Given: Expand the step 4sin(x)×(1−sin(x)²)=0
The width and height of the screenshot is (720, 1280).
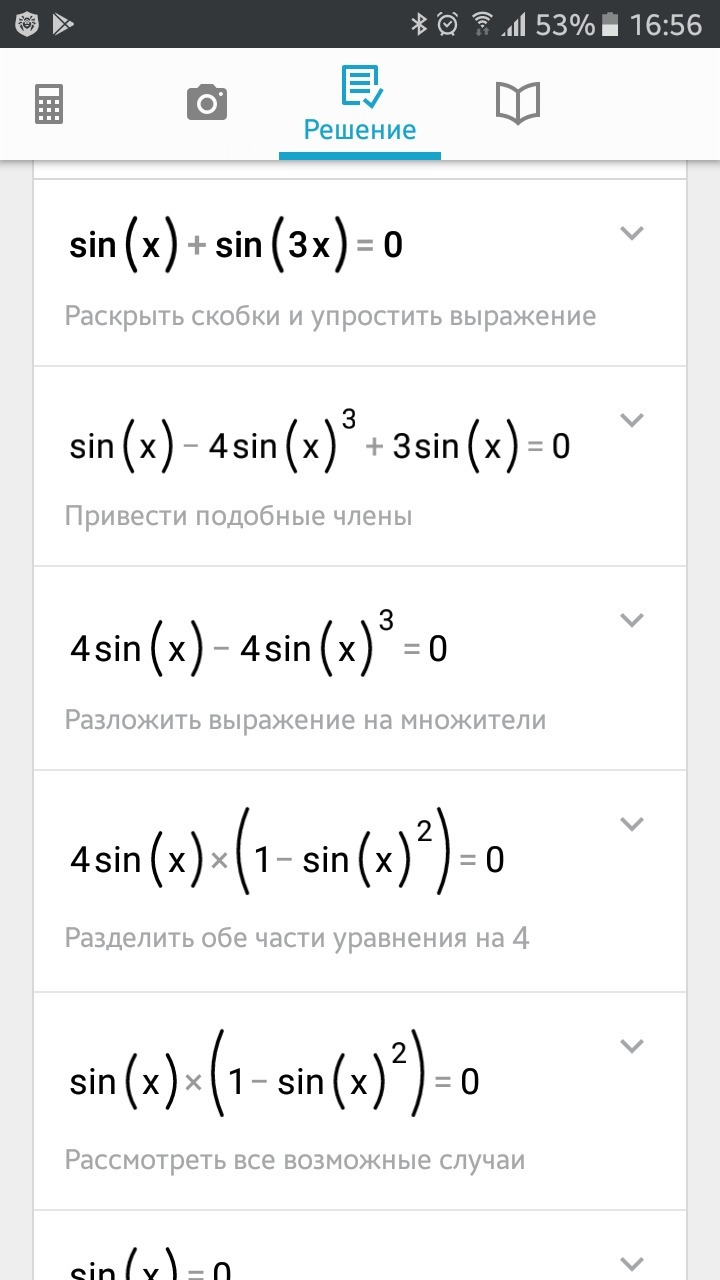Looking at the screenshot, I should click(x=631, y=824).
